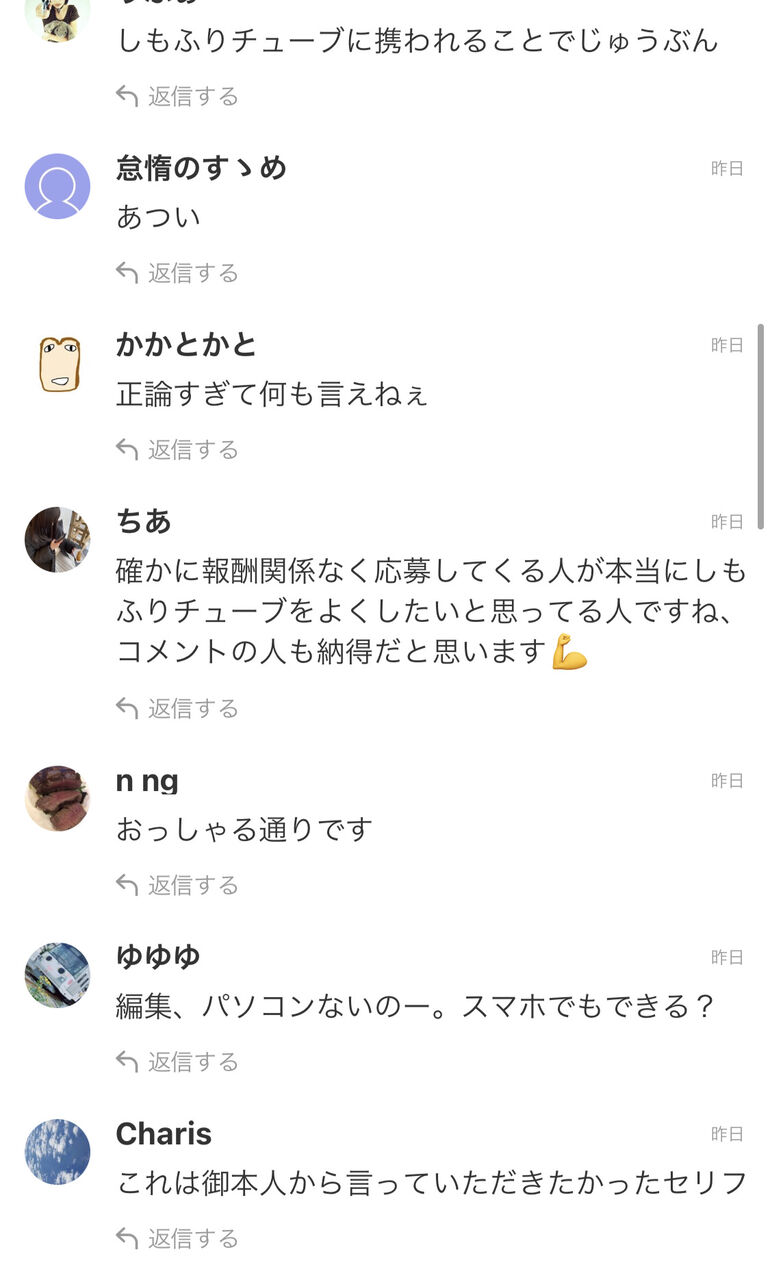Tap 返信する under しもふりチューブ comment
The width and height of the screenshot is (770, 1280).
pyautogui.click(x=177, y=97)
